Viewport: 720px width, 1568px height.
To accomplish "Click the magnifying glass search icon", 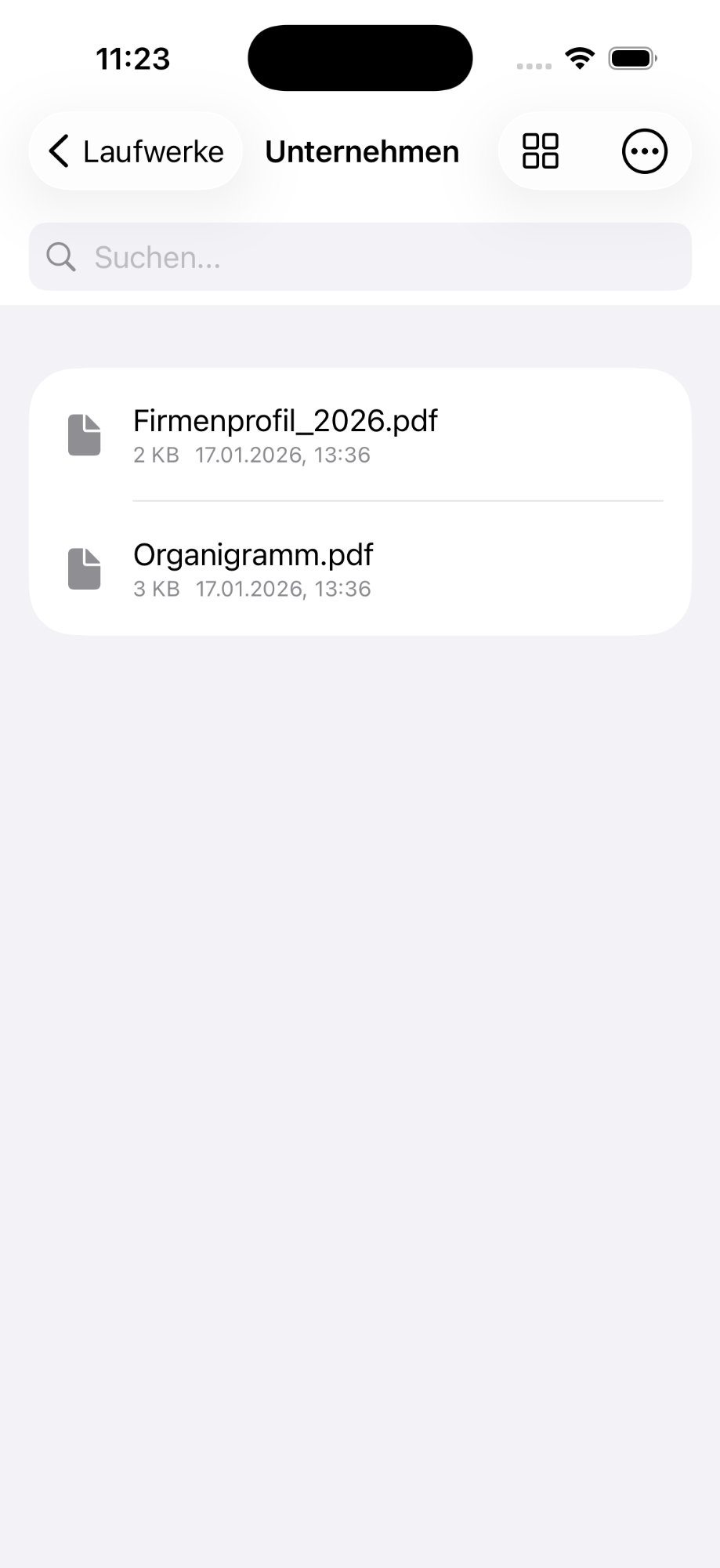I will click(x=61, y=256).
